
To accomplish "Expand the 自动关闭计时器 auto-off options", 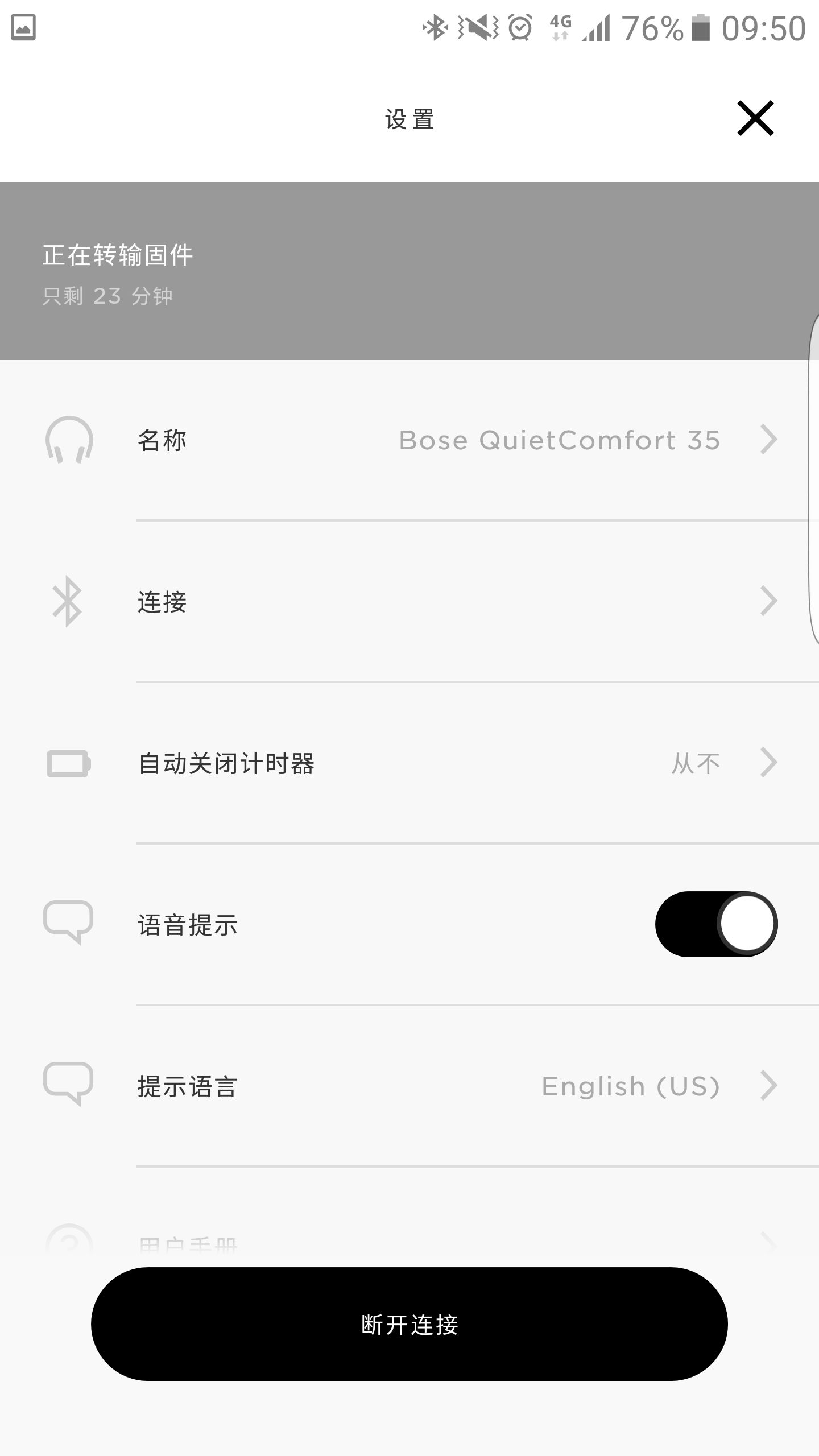I will pos(770,762).
